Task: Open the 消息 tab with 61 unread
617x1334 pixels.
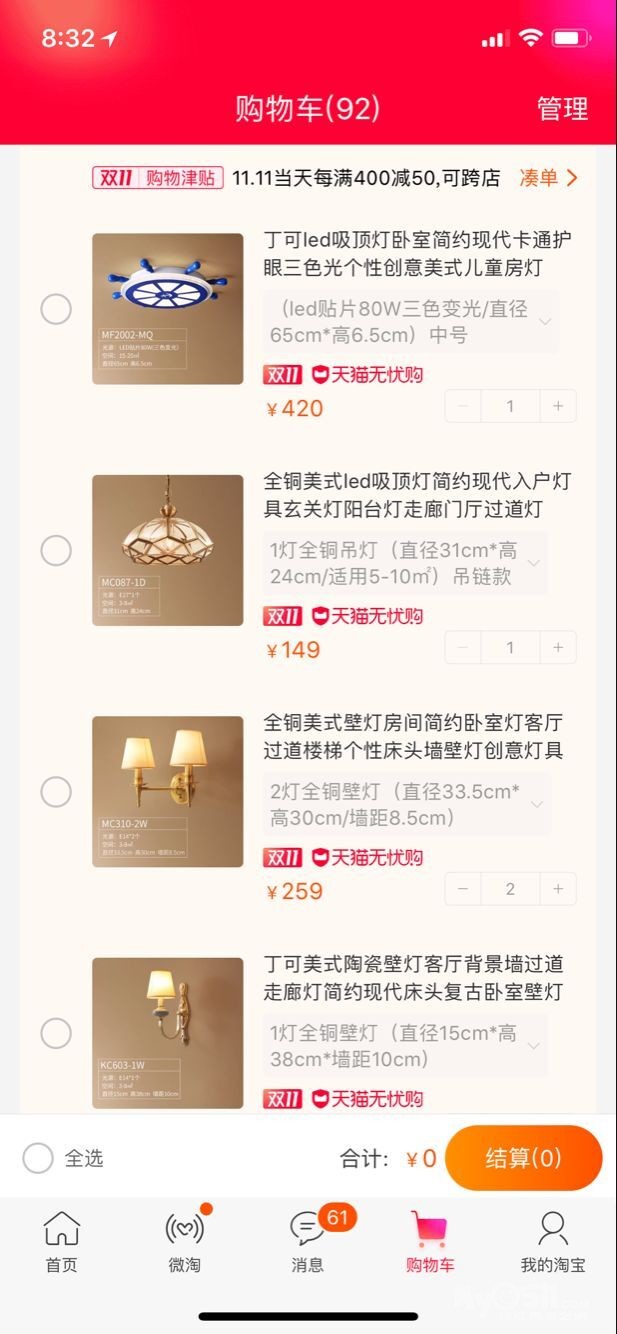Action: click(308, 1242)
